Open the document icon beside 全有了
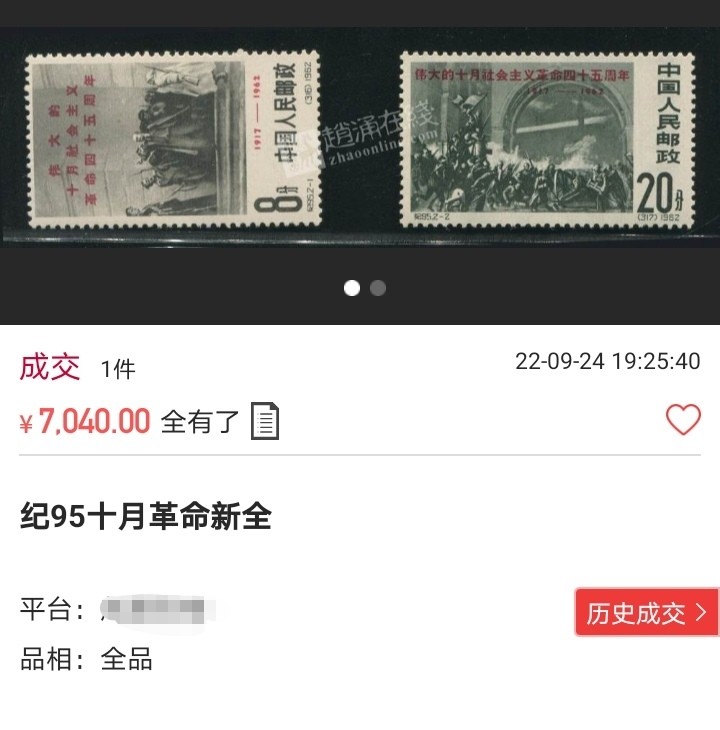Viewport: 720px width, 730px height. (264, 421)
